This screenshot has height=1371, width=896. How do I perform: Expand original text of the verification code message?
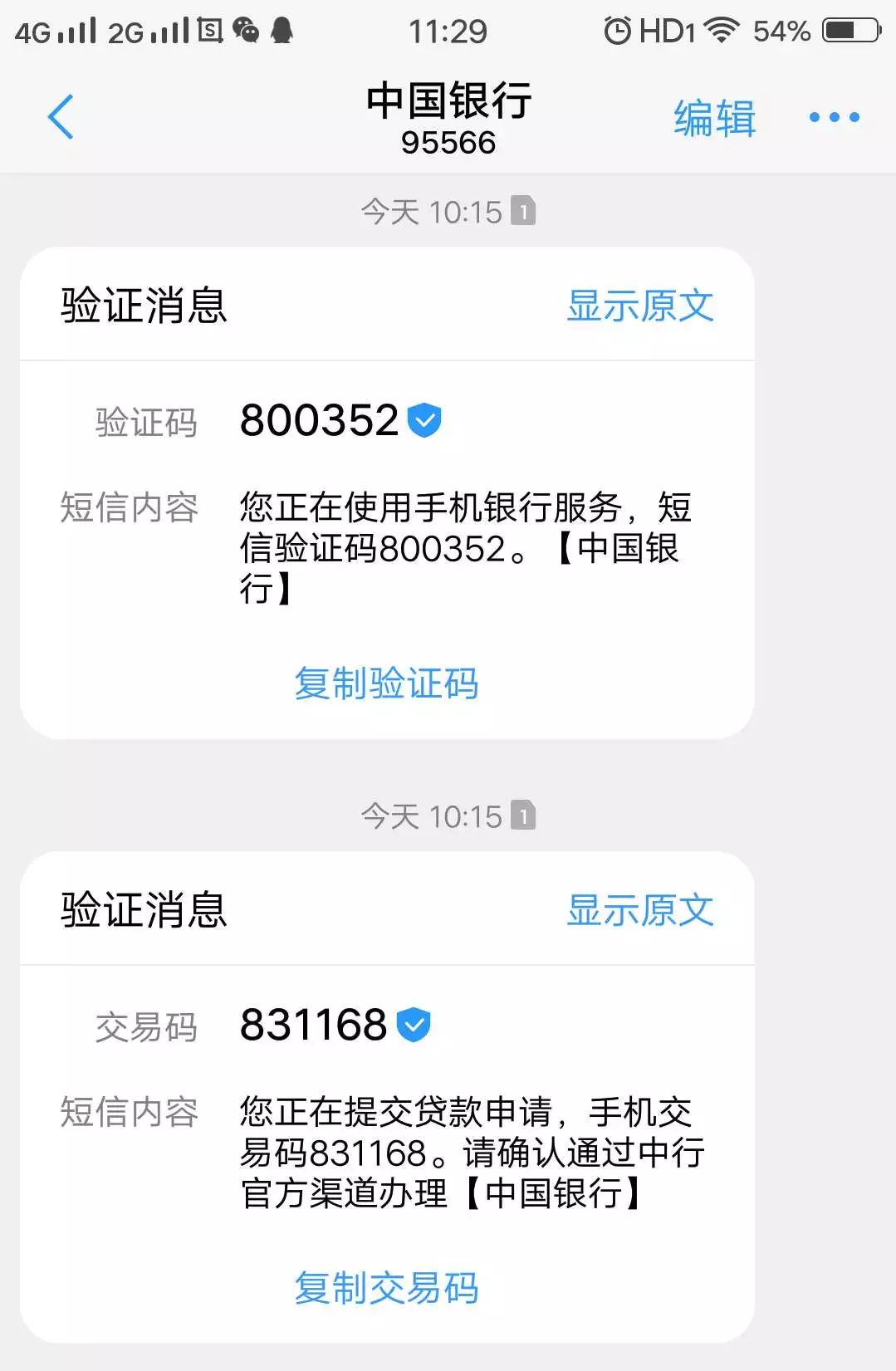[x=639, y=306]
